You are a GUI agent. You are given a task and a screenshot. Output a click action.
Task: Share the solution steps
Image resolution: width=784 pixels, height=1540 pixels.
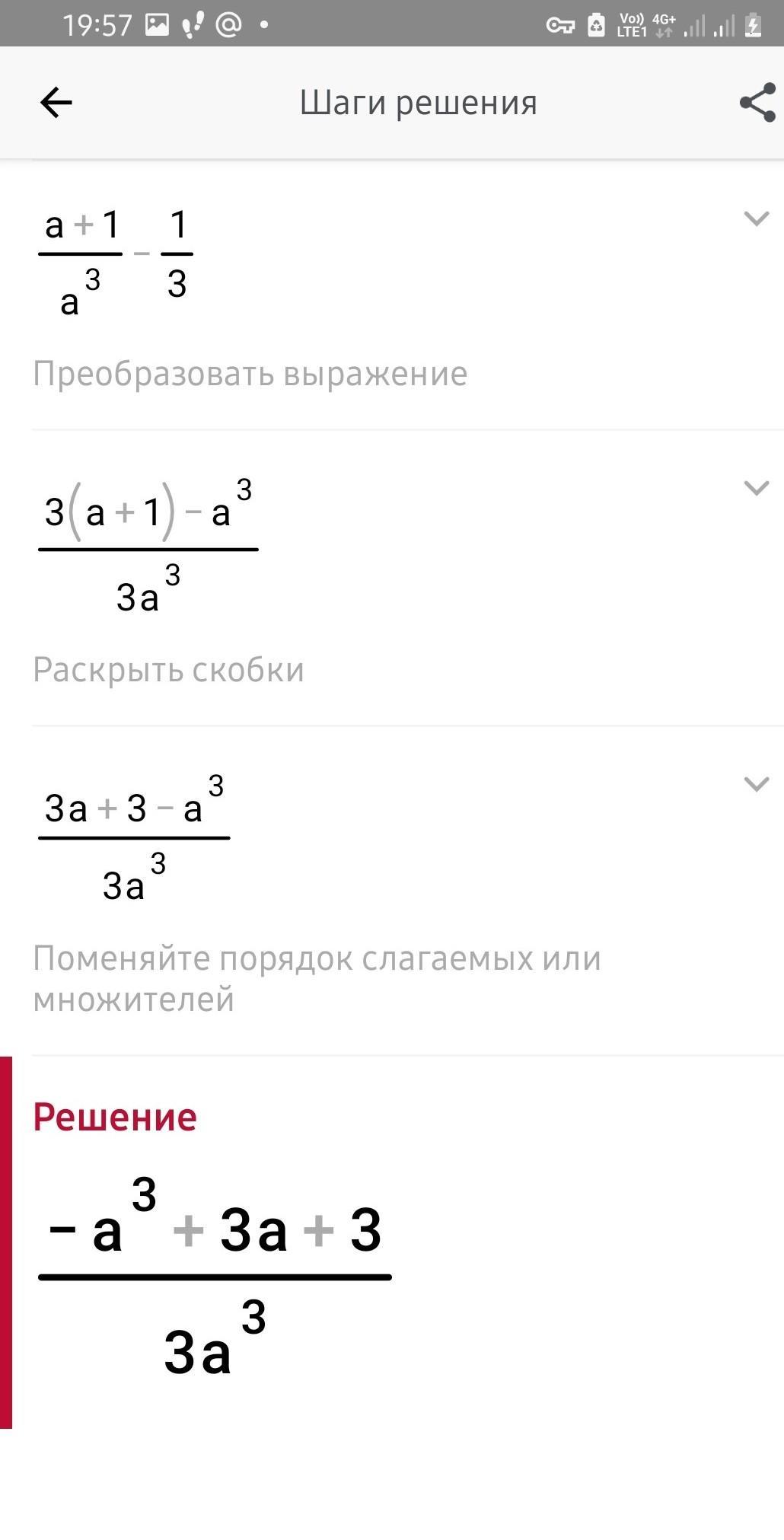757,103
